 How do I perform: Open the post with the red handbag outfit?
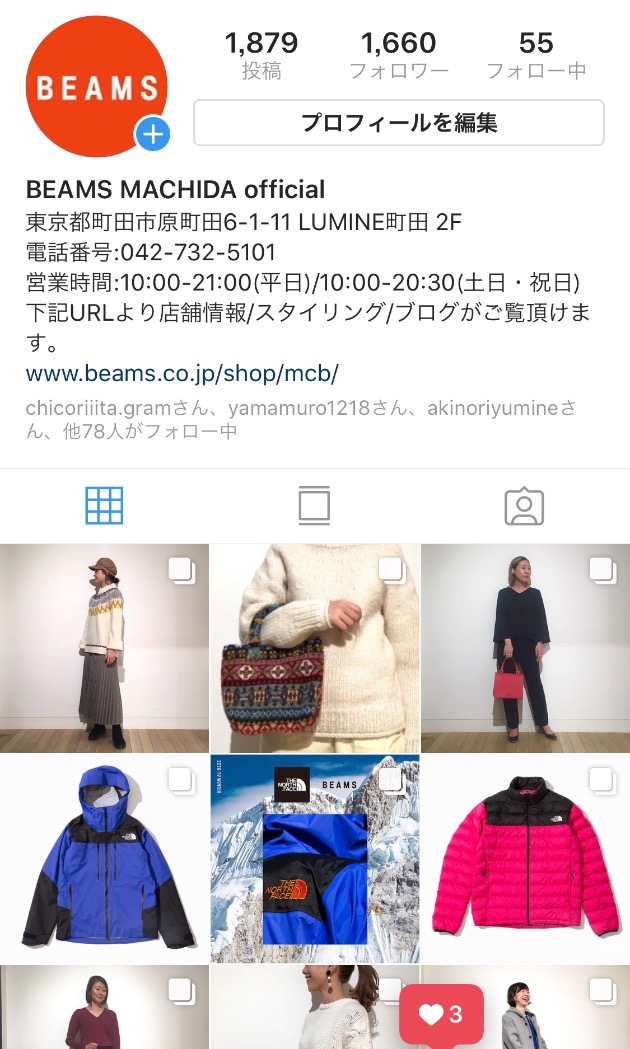click(525, 648)
